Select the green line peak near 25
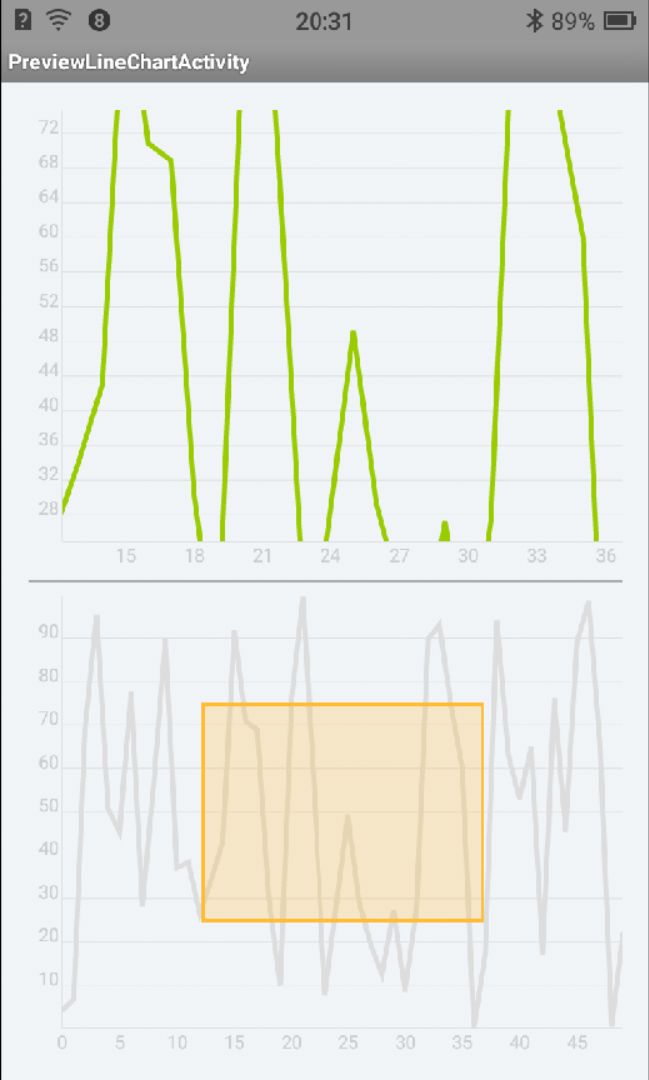The image size is (649, 1080). point(353,335)
